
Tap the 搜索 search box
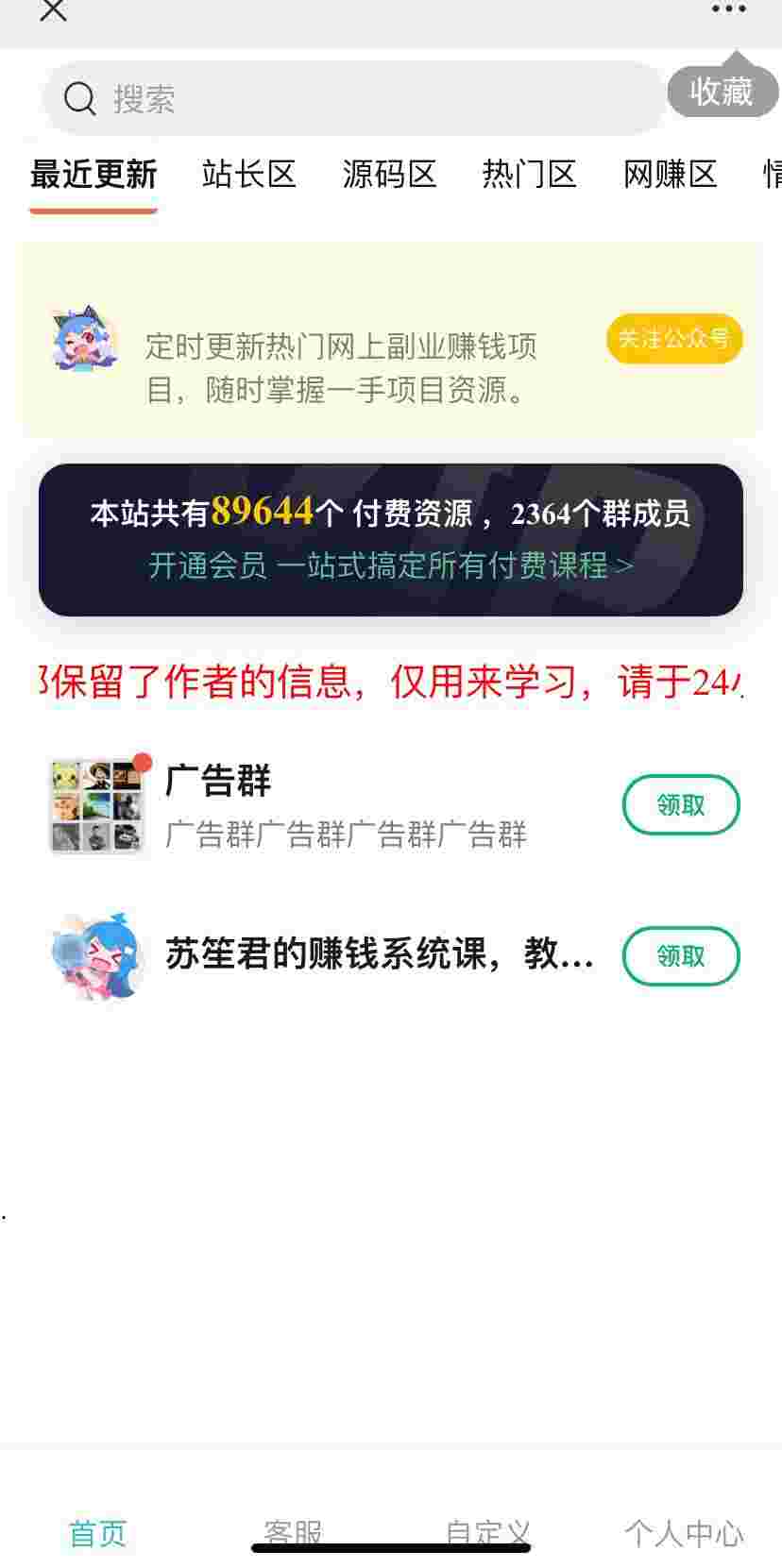click(x=354, y=98)
